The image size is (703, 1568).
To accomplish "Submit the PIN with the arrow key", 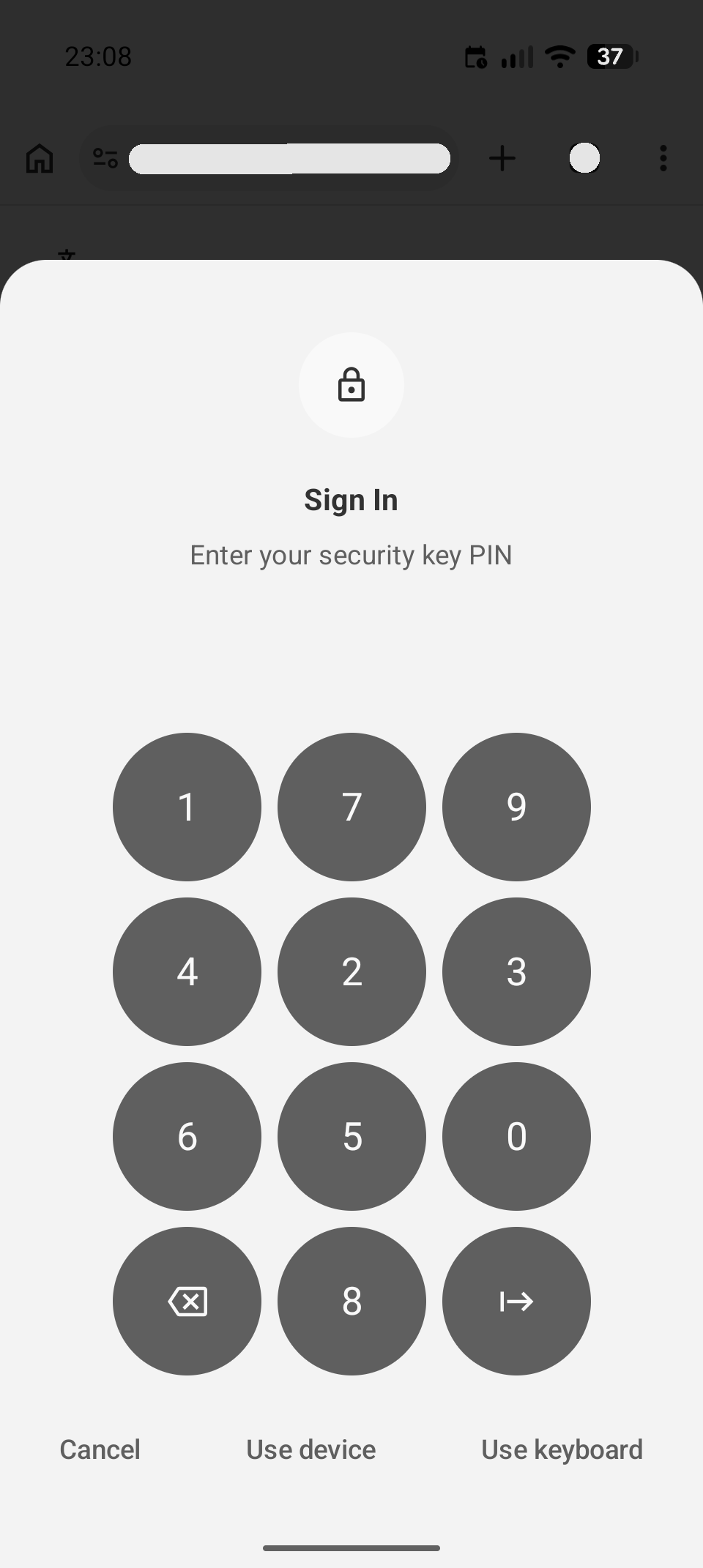I will [x=516, y=1301].
